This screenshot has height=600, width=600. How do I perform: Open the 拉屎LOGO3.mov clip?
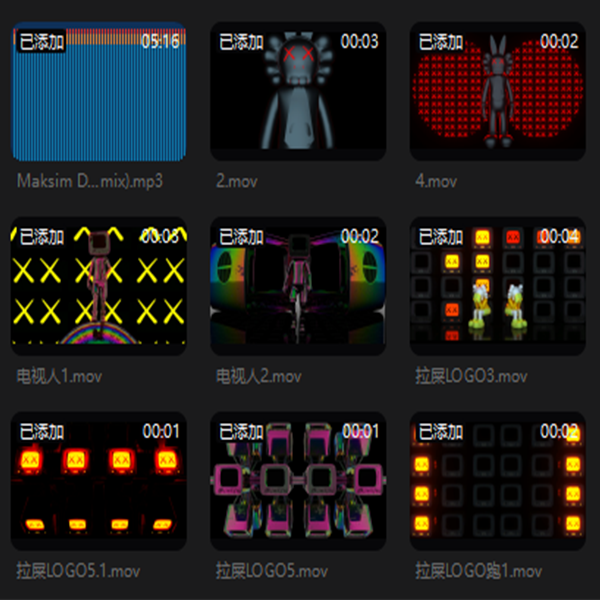click(497, 287)
